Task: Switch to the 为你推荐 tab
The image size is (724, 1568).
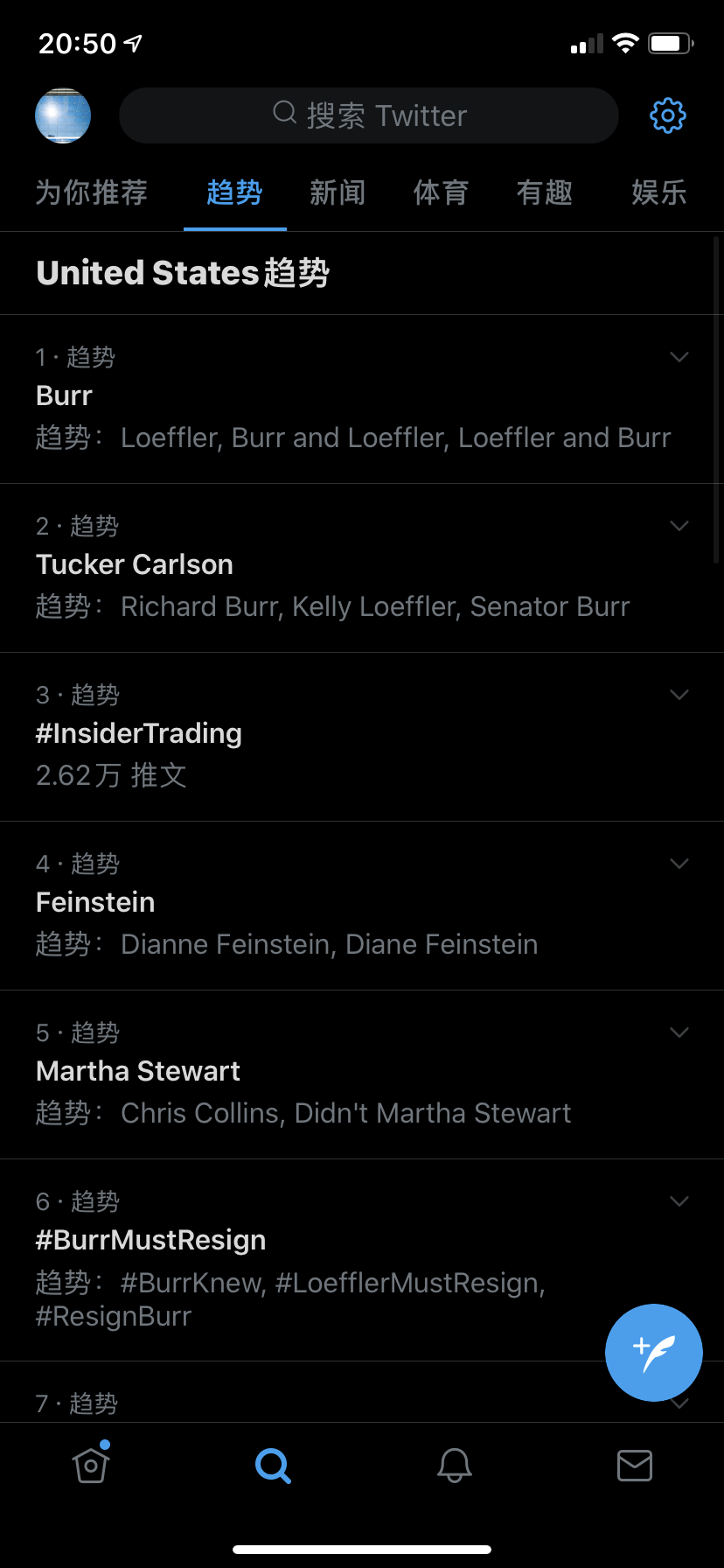Action: [x=92, y=192]
